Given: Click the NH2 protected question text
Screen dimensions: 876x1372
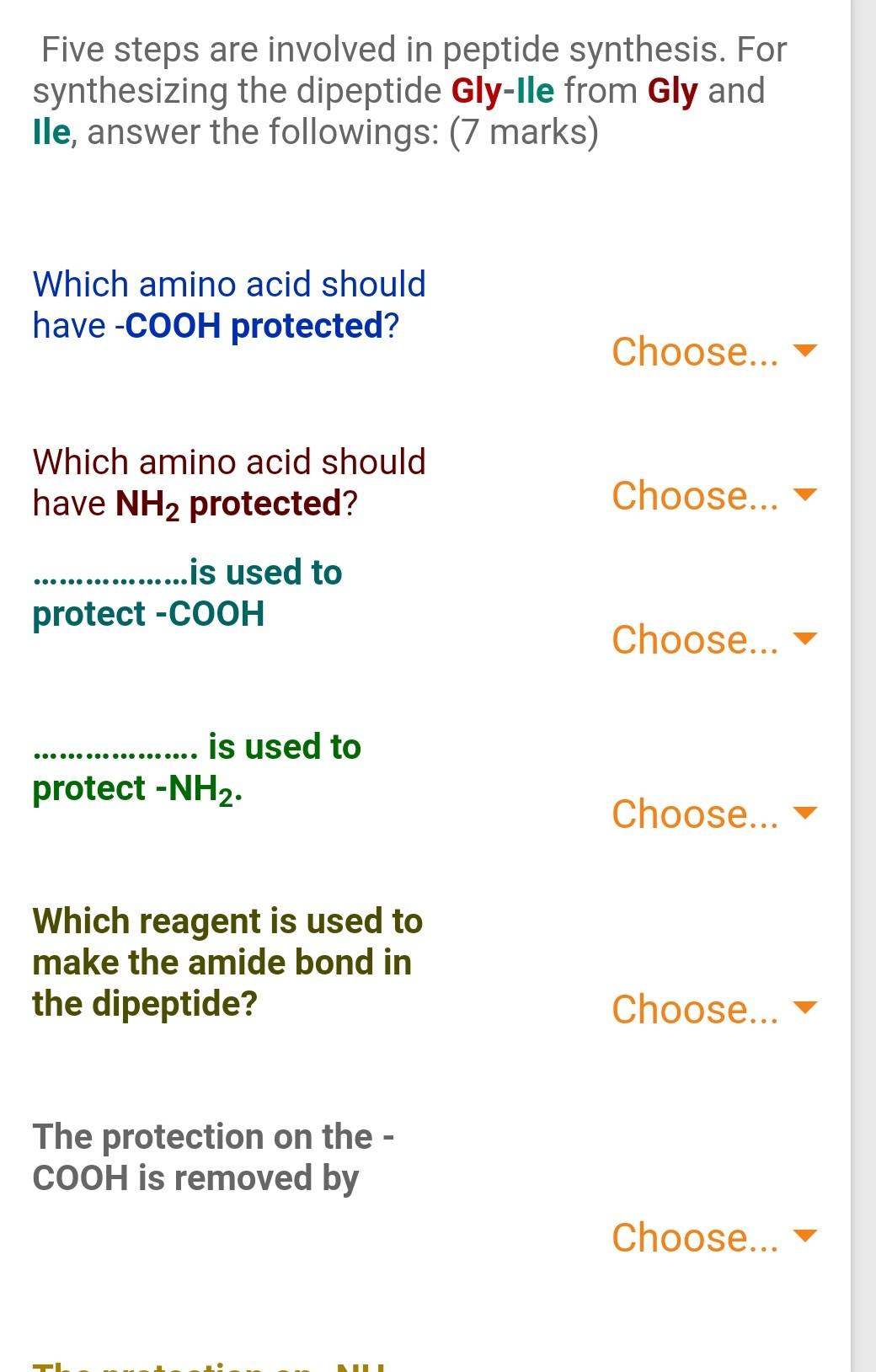Looking at the screenshot, I should coord(227,482).
